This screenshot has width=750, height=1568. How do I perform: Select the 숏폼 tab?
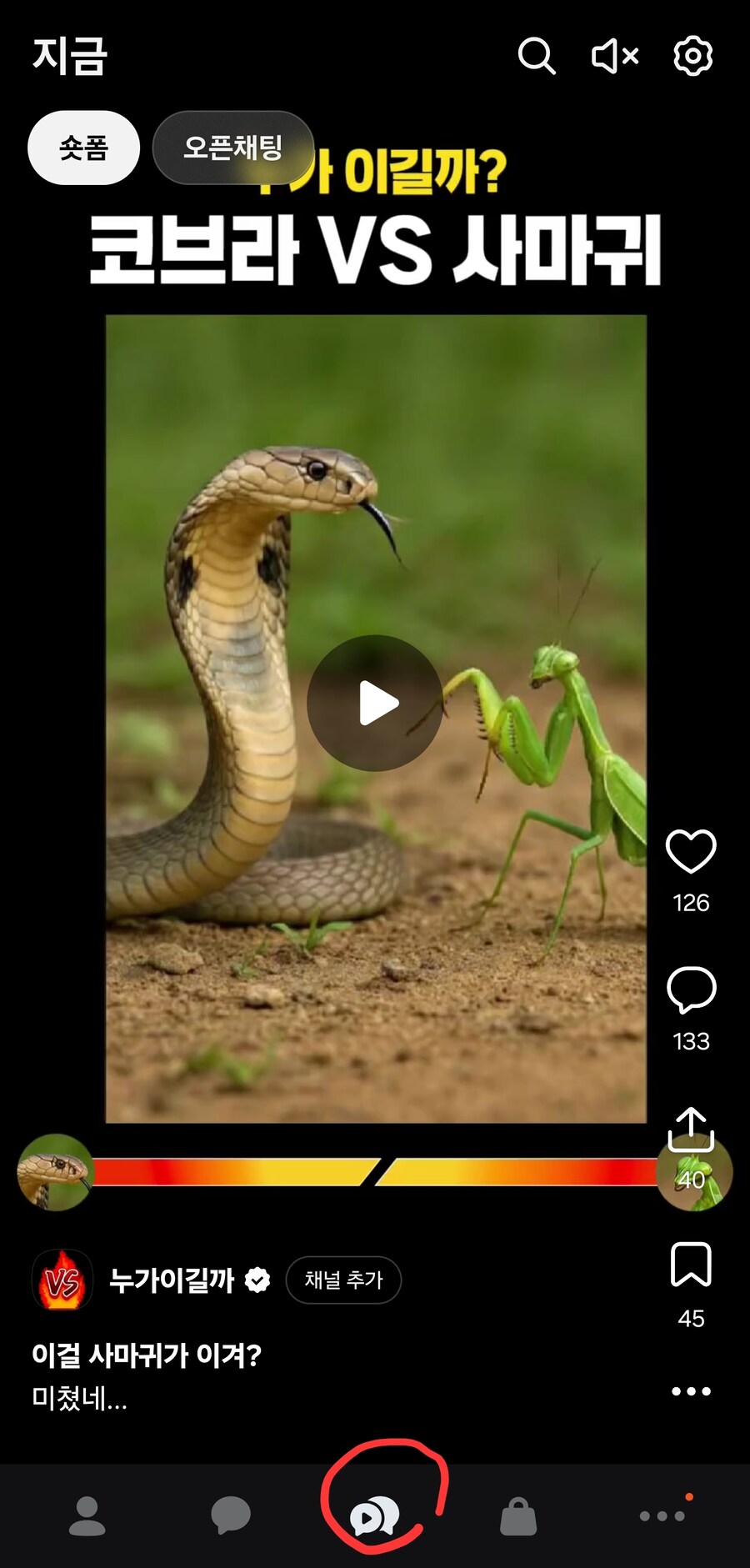tap(83, 148)
